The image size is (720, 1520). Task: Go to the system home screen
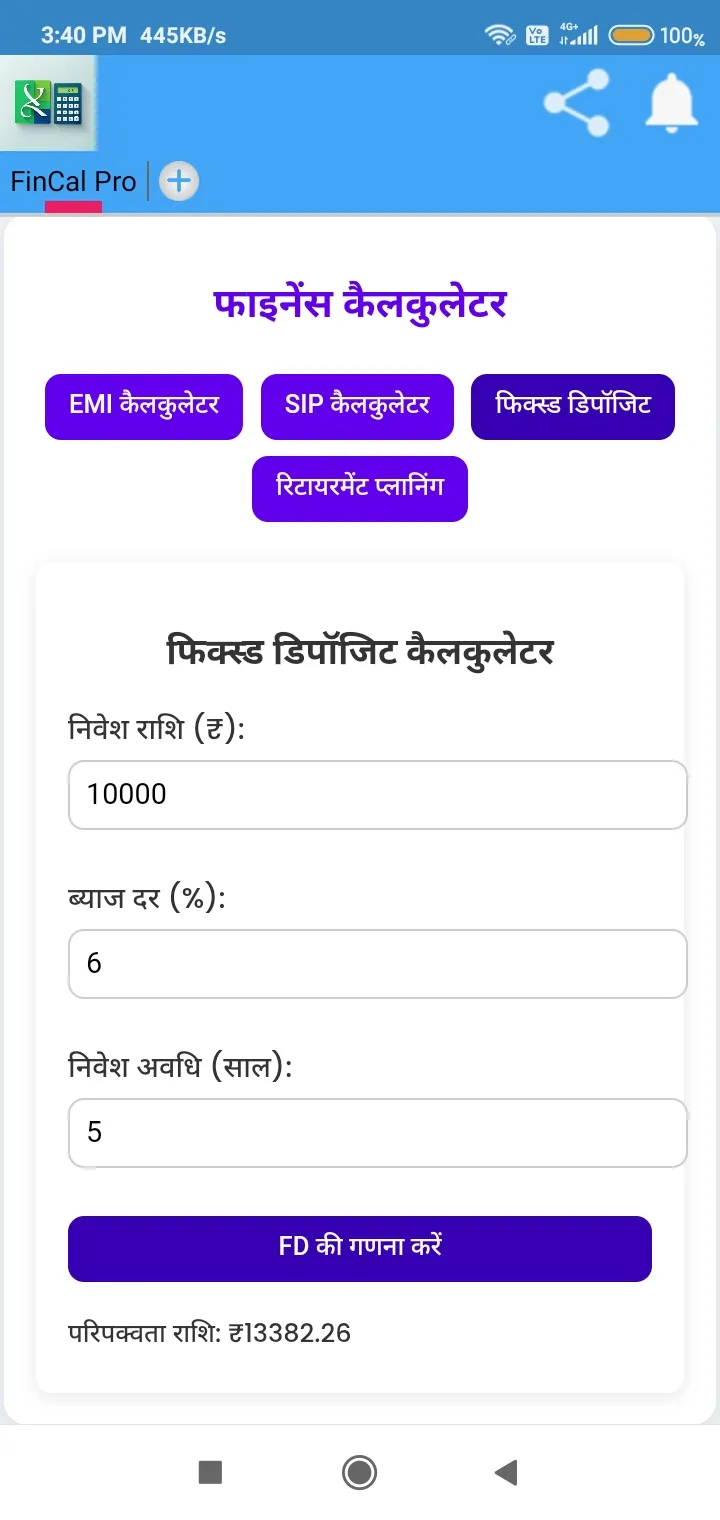[x=359, y=1472]
